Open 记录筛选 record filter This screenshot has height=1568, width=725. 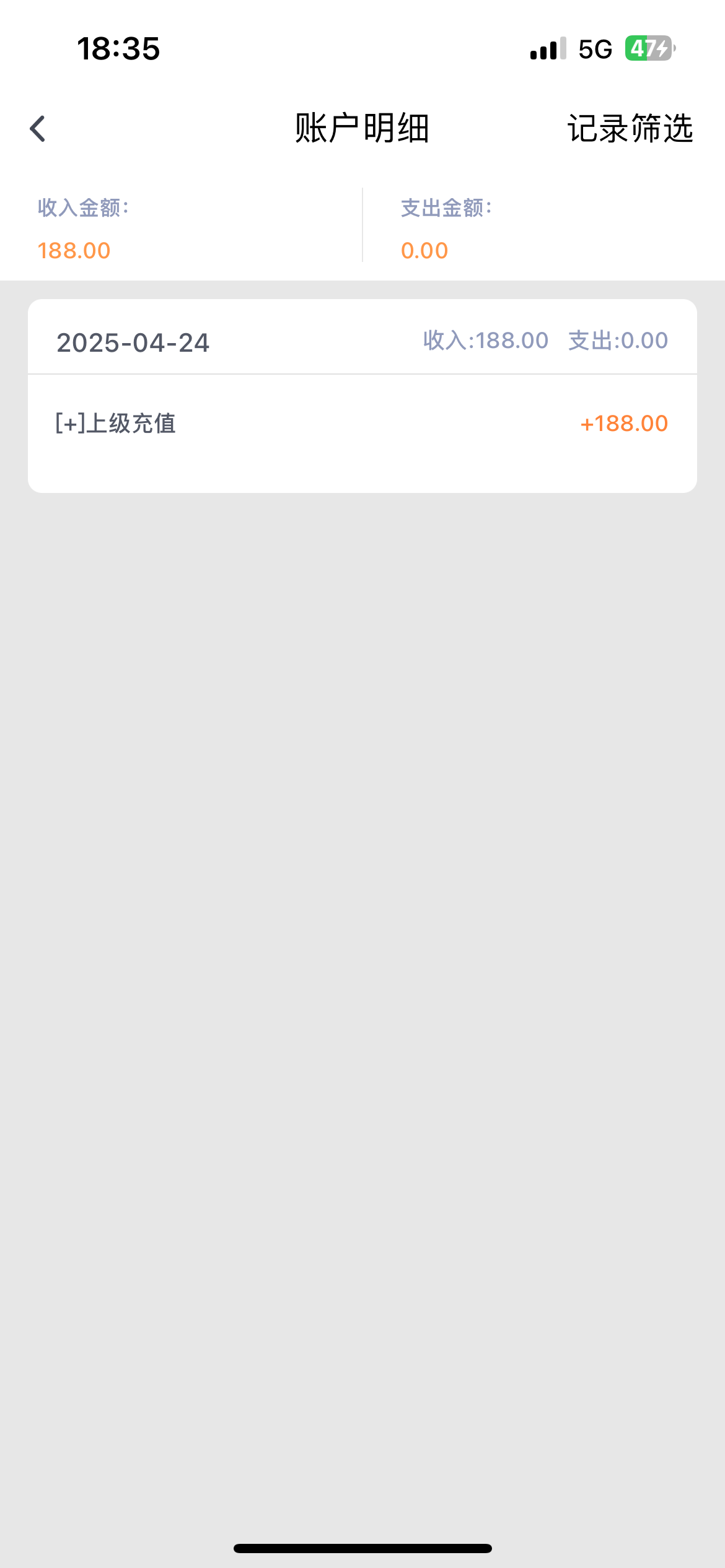(630, 129)
